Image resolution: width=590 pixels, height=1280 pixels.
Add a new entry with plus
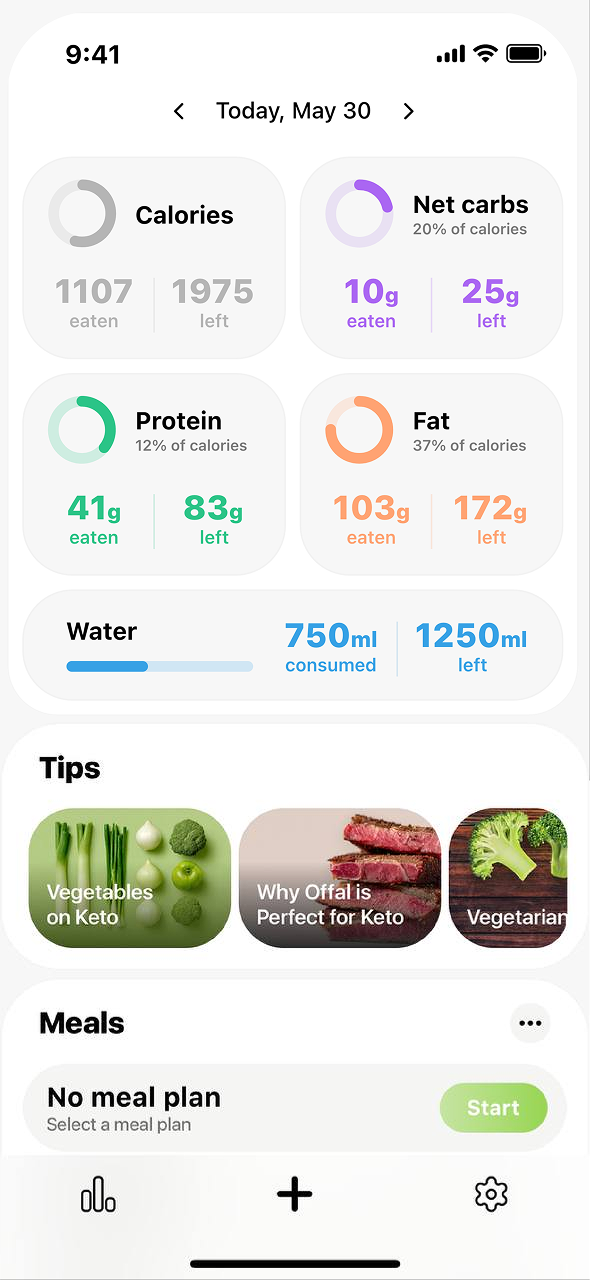pyautogui.click(x=294, y=1194)
